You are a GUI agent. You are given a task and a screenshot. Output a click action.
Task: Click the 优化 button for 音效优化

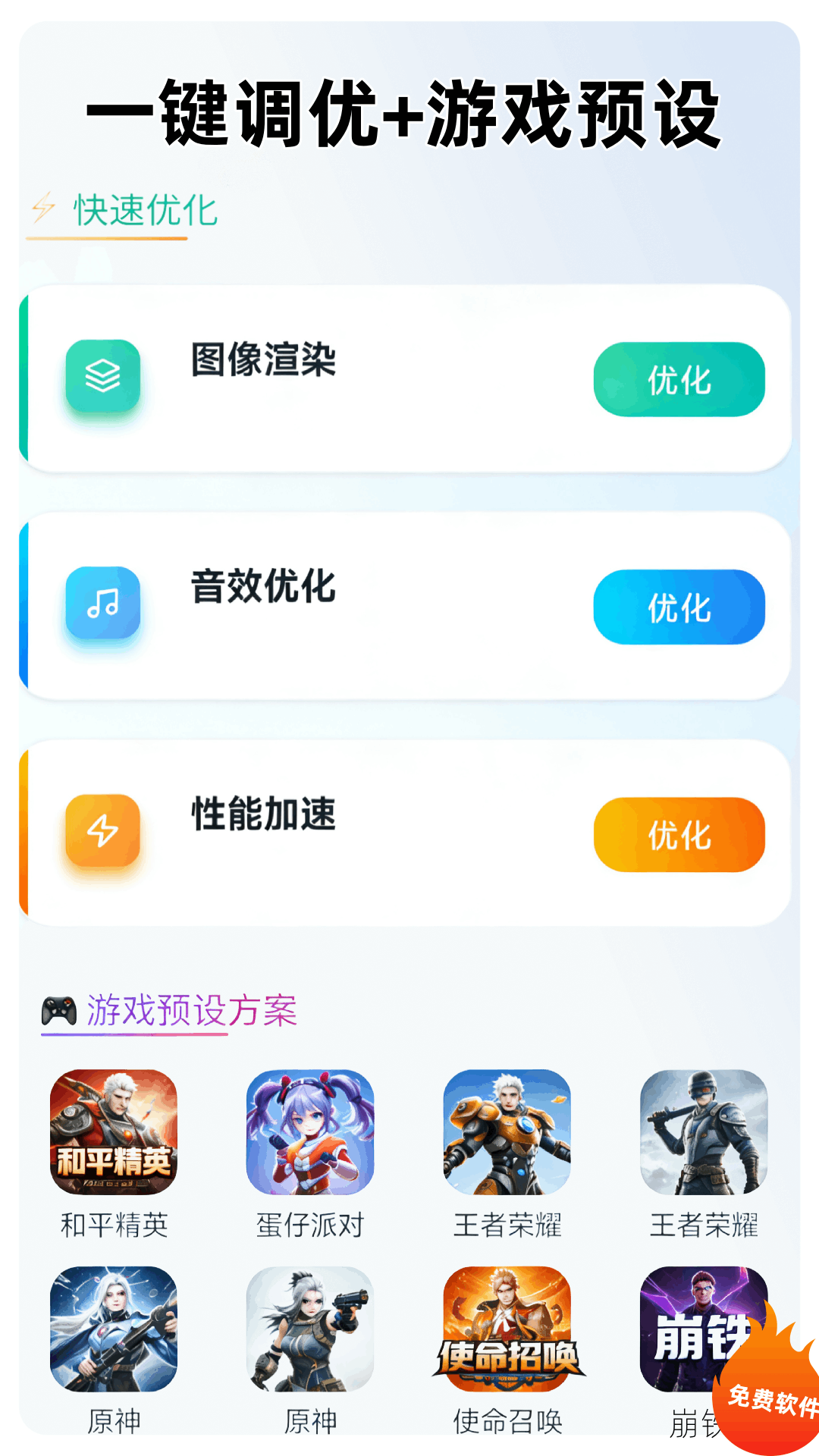click(x=679, y=607)
